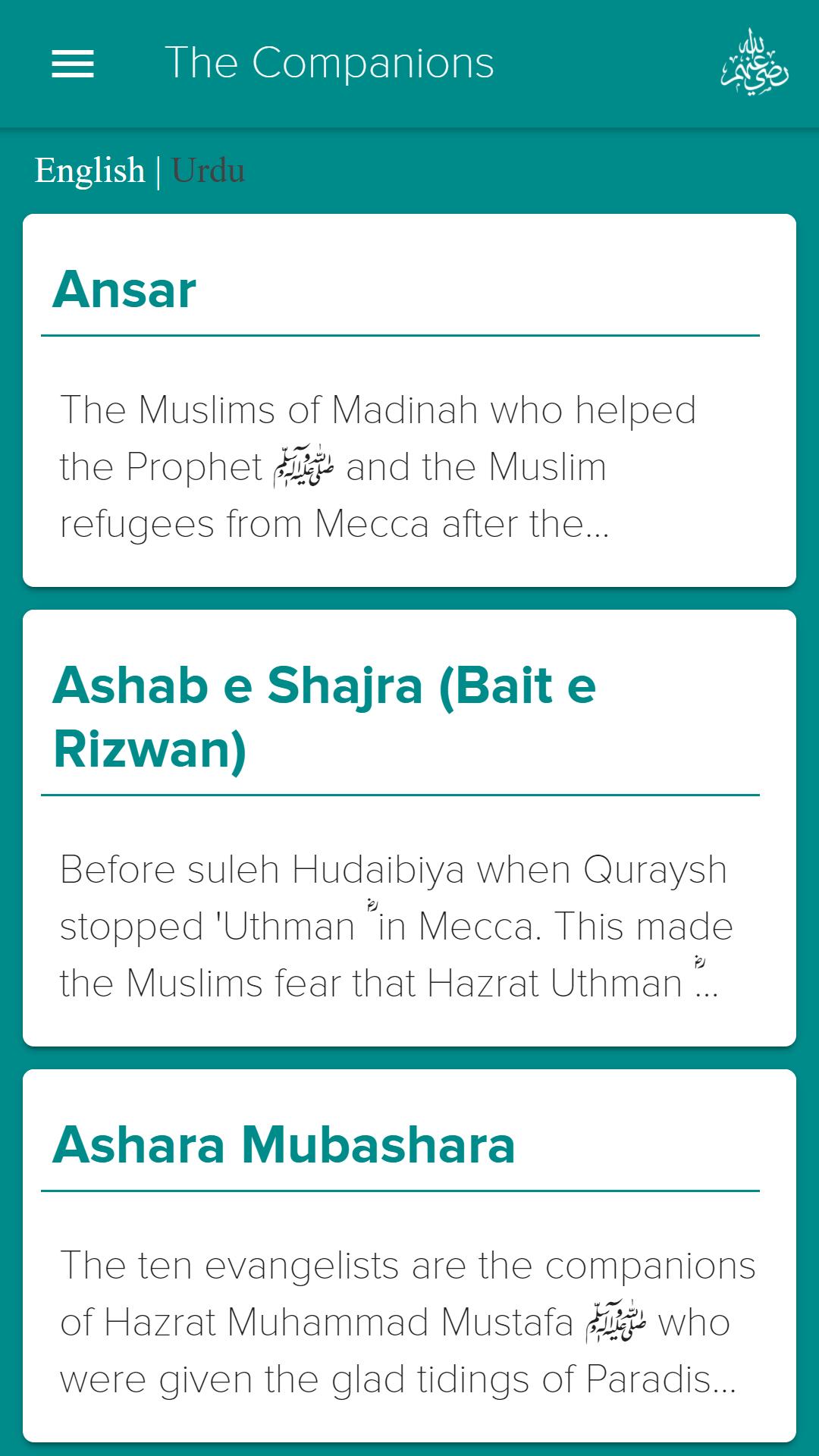Viewport: 819px width, 1456px height.
Task: Open the navigation drawer hamburger icon
Action: tap(74, 64)
